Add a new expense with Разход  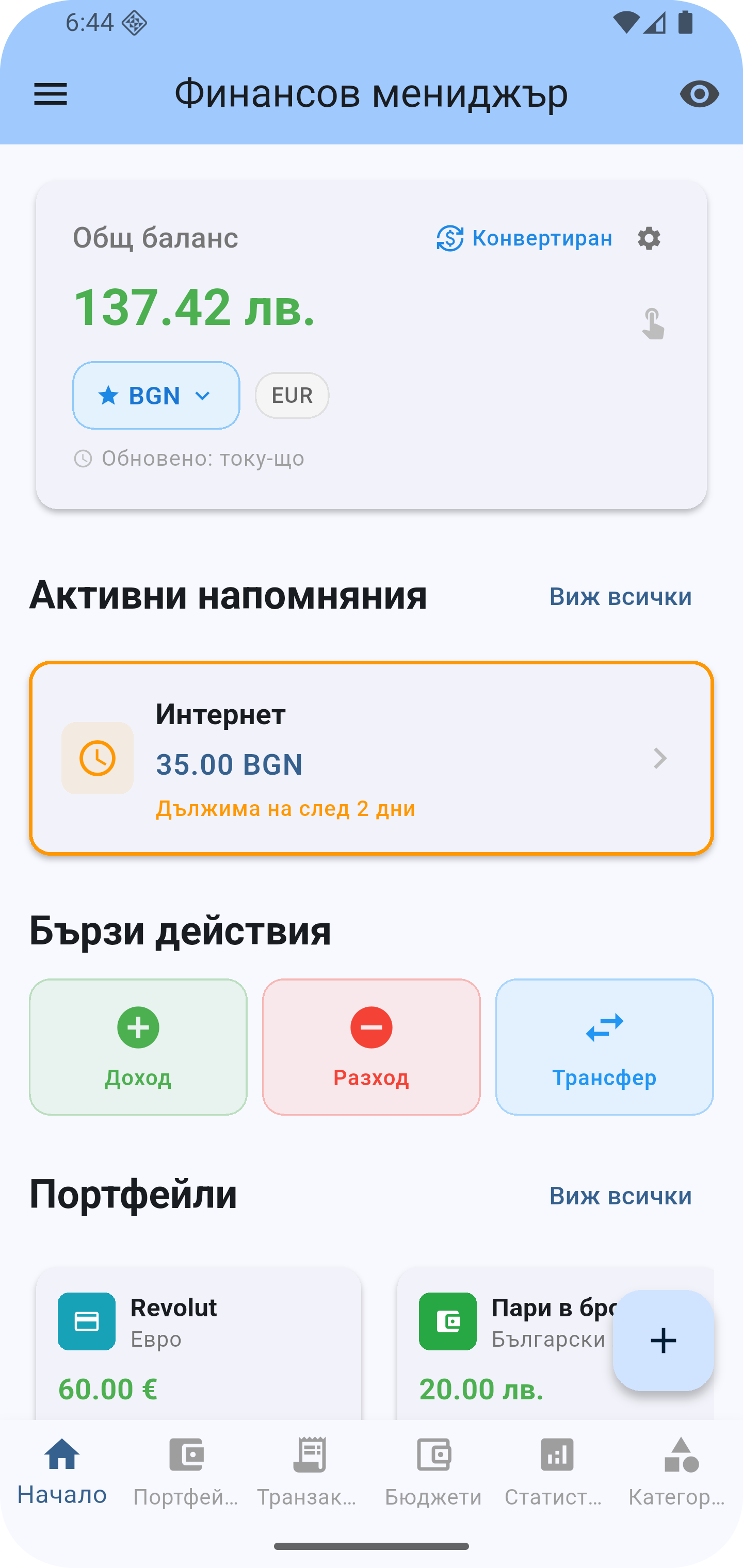tap(372, 1047)
